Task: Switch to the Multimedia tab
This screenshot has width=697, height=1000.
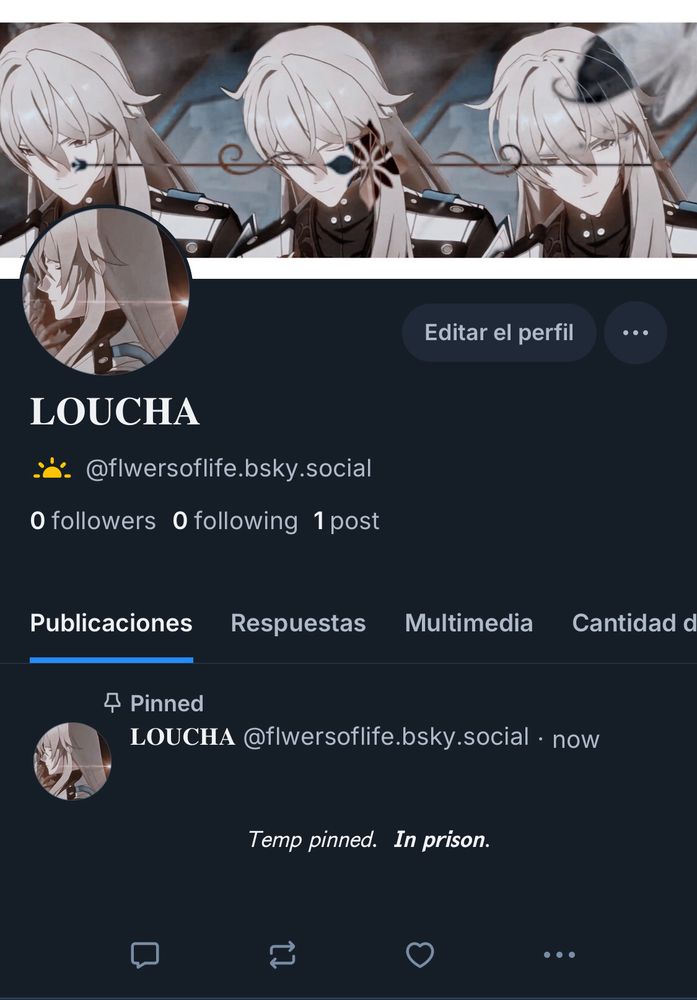Action: pos(468,623)
